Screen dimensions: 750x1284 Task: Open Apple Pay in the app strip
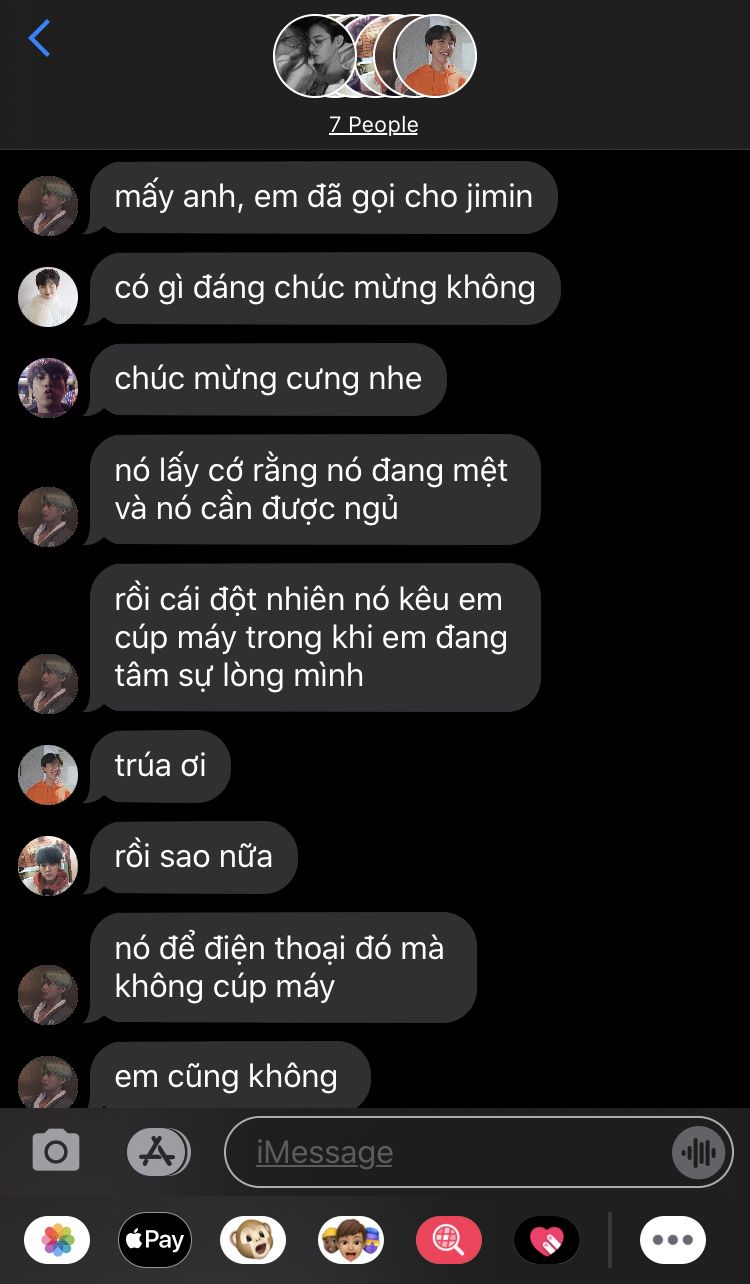[155, 1241]
